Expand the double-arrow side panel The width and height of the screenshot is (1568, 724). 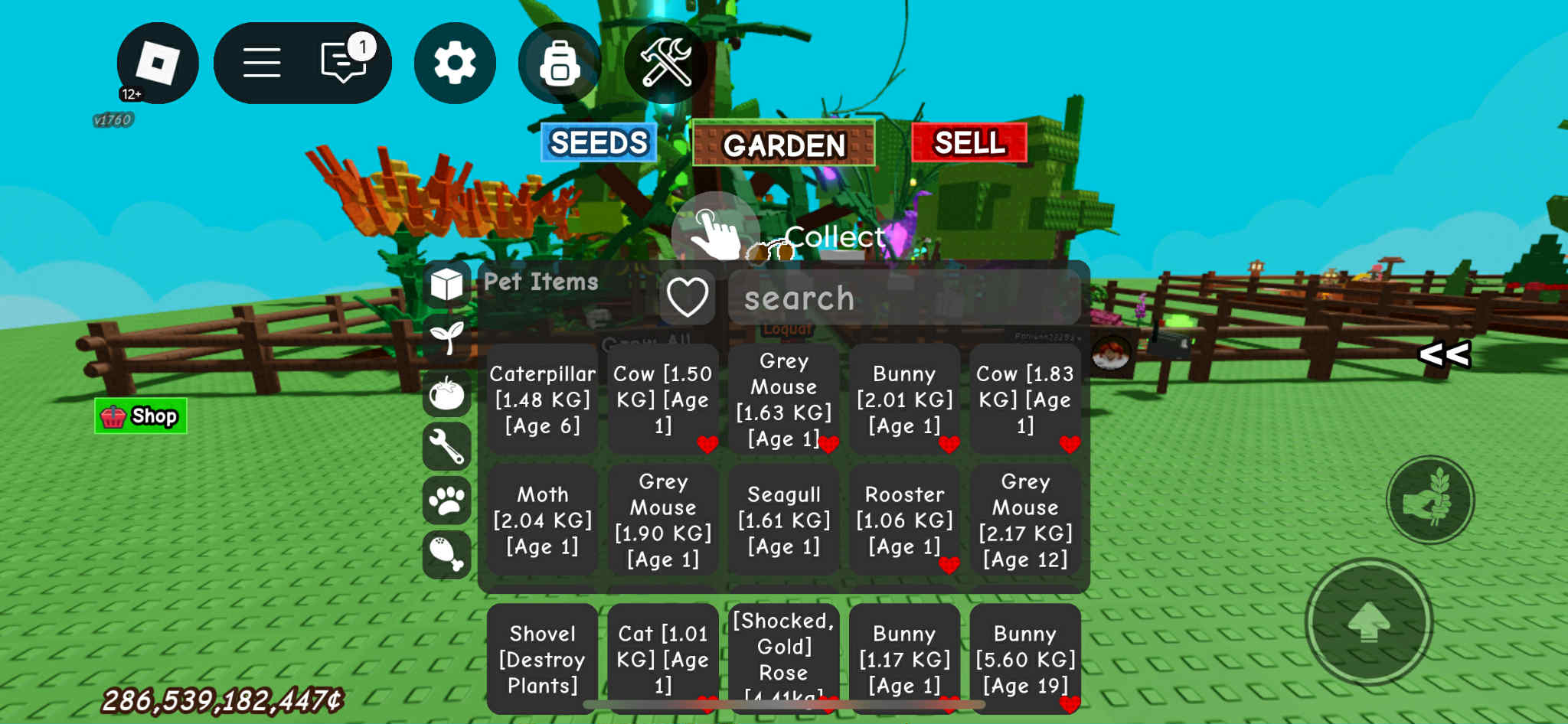click(x=1444, y=354)
